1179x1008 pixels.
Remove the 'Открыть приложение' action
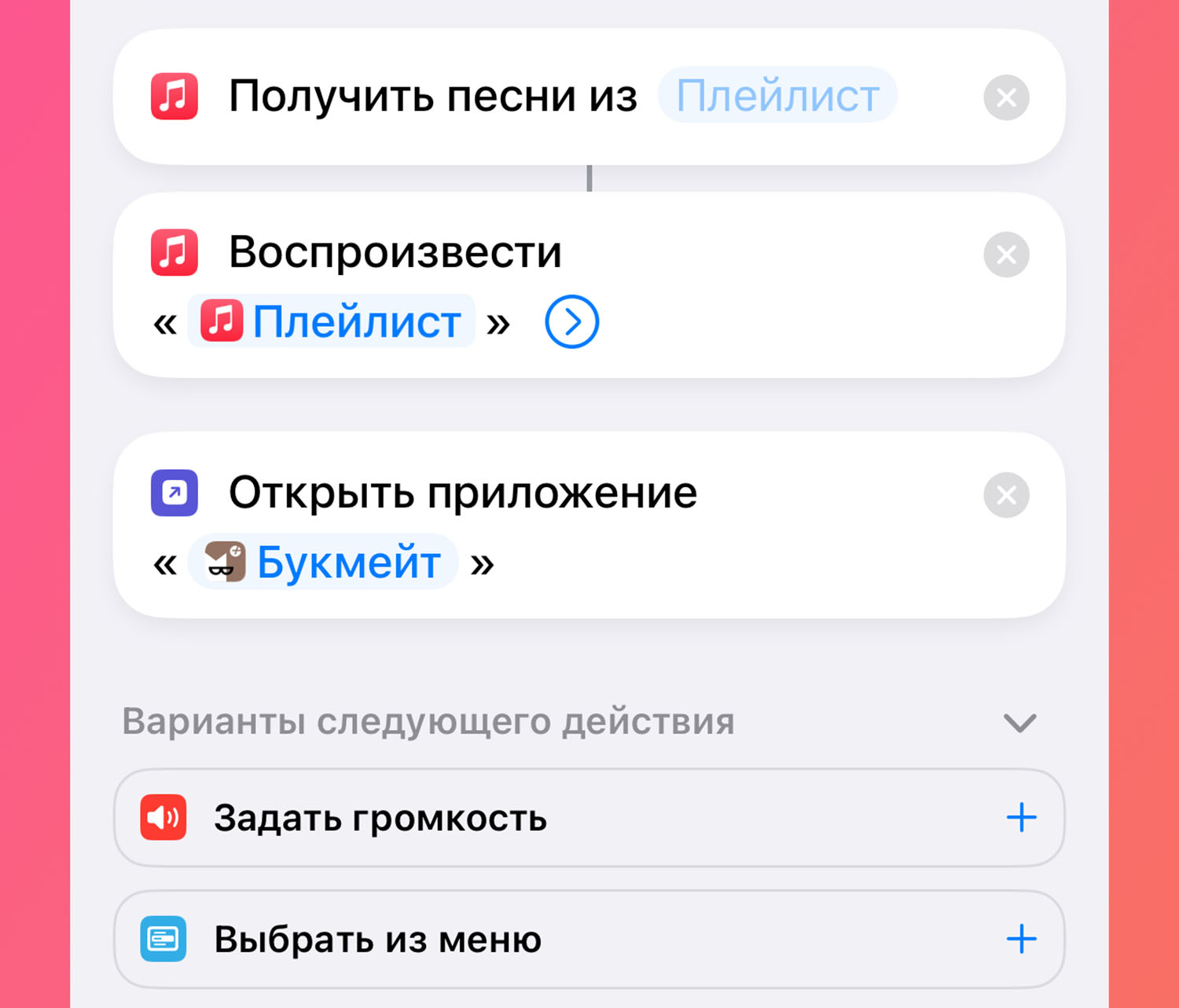coord(1006,495)
